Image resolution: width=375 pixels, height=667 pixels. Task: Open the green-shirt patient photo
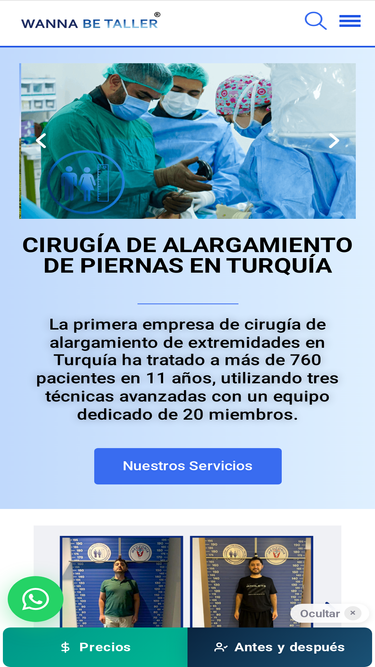point(121,581)
